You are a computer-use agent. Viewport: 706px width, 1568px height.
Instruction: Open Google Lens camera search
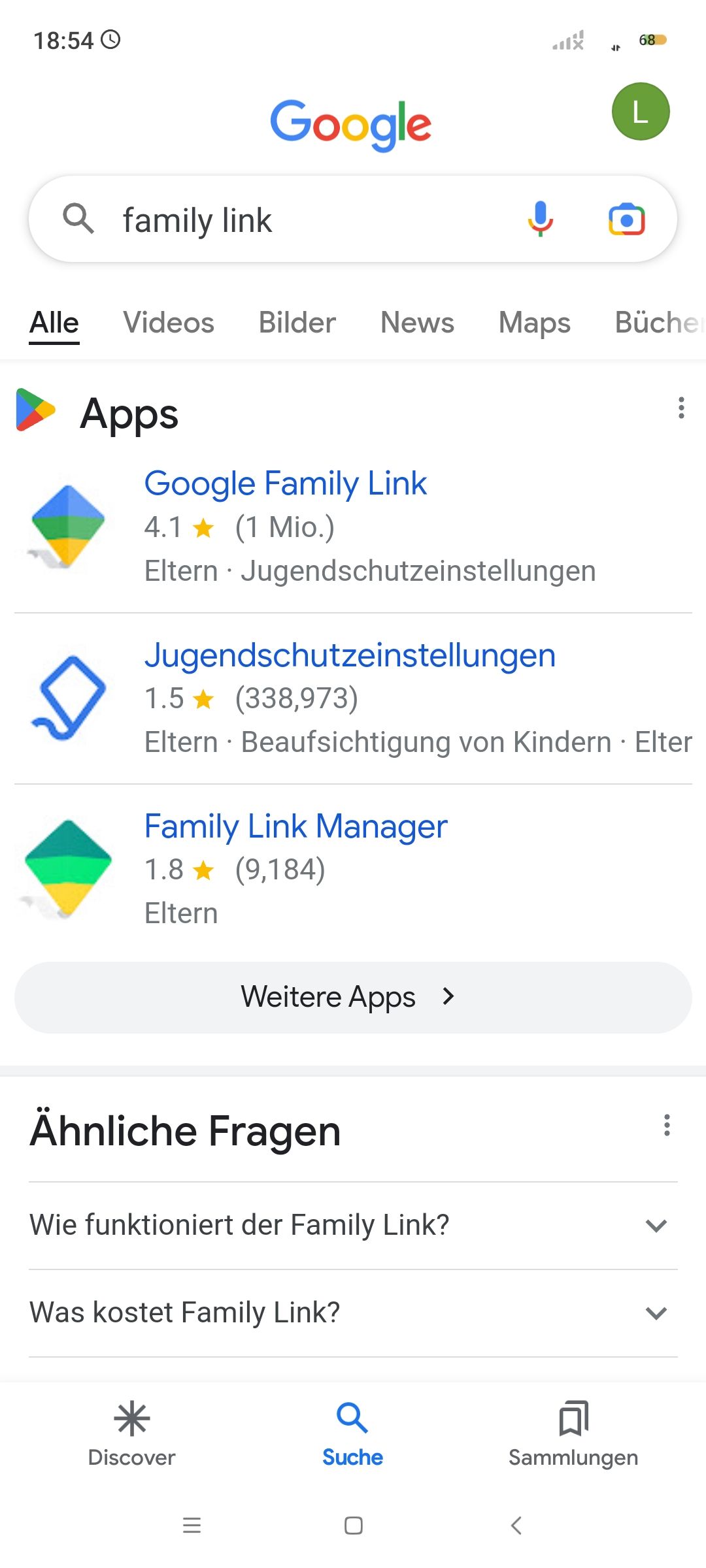click(626, 220)
